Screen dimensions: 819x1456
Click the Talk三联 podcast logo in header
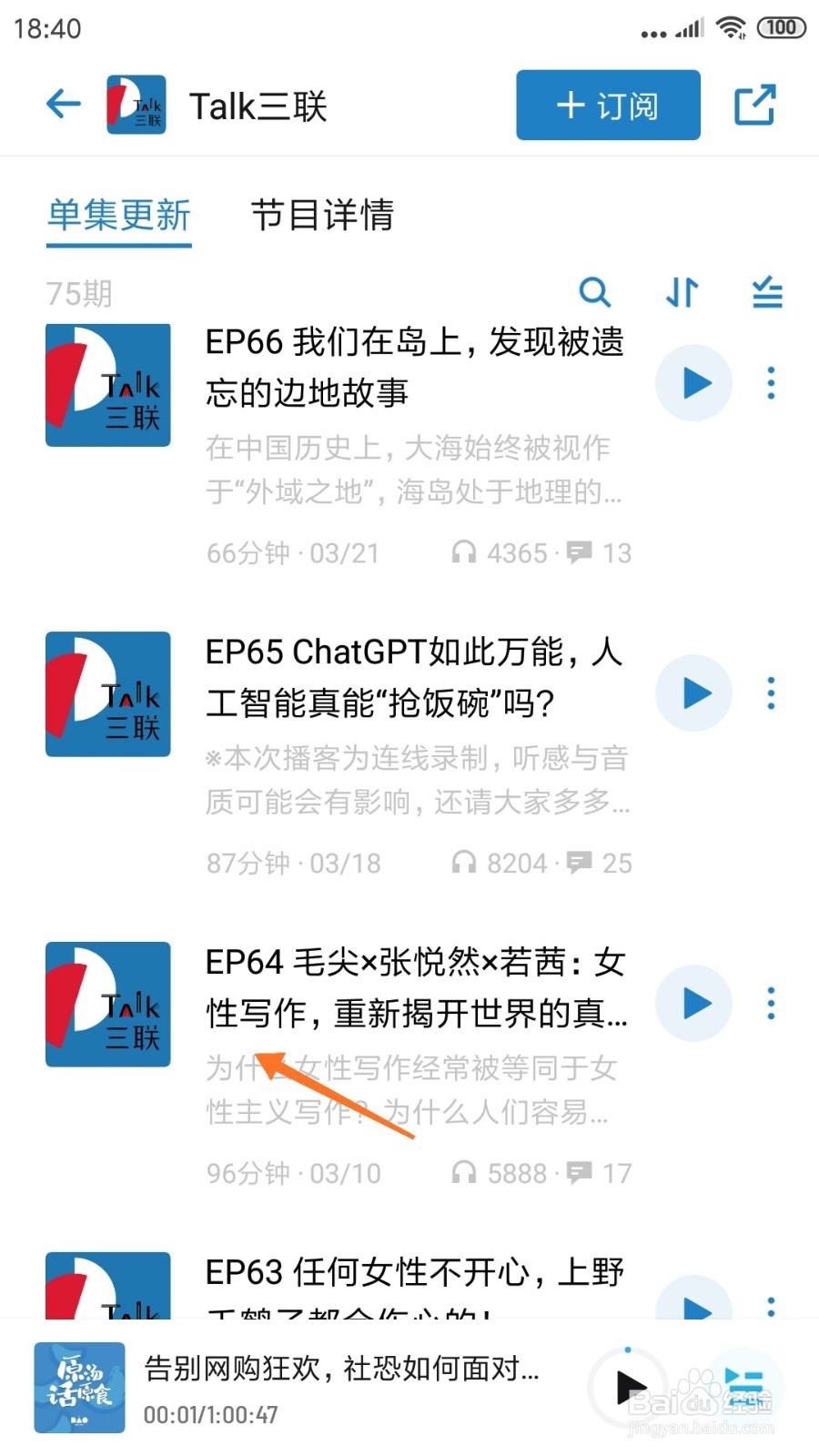click(x=135, y=104)
